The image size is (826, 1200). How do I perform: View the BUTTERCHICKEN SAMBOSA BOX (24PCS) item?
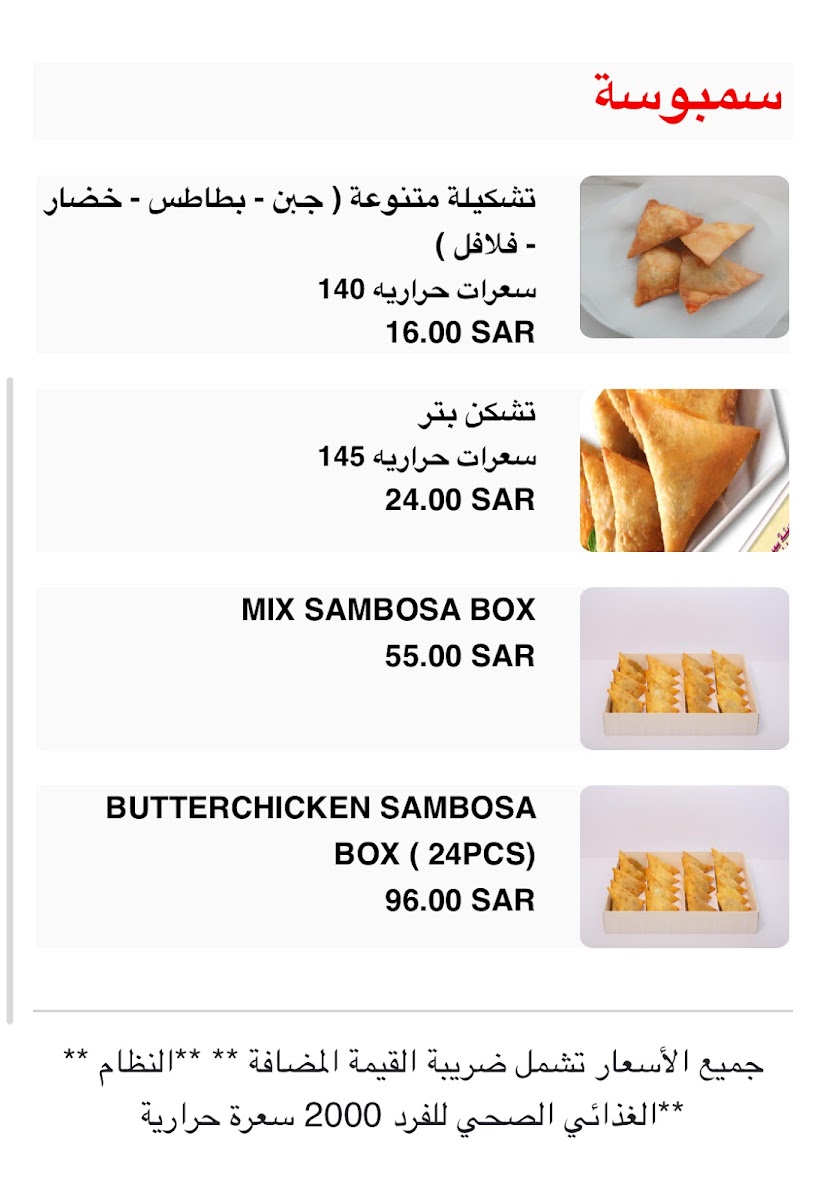(x=413, y=867)
